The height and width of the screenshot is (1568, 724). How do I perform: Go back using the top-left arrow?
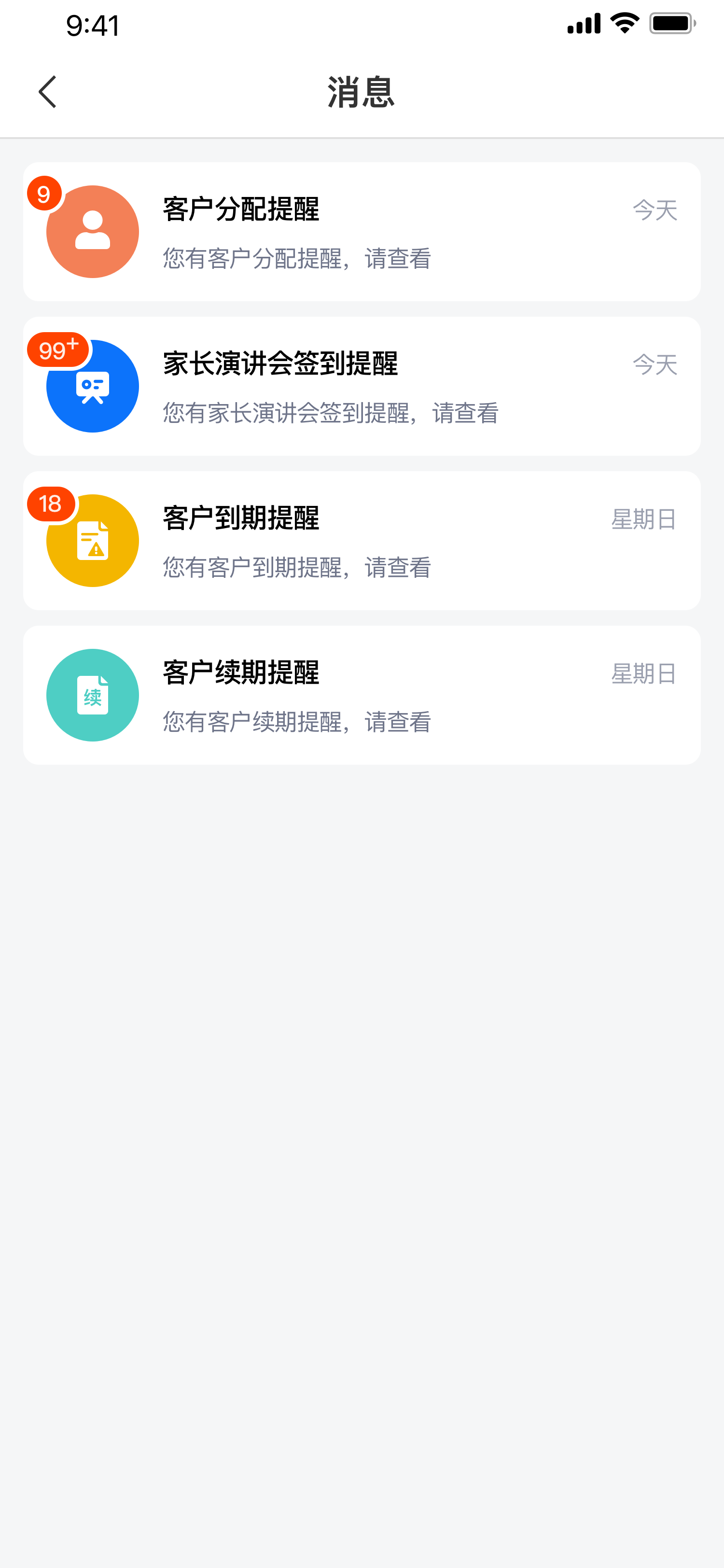pyautogui.click(x=47, y=92)
